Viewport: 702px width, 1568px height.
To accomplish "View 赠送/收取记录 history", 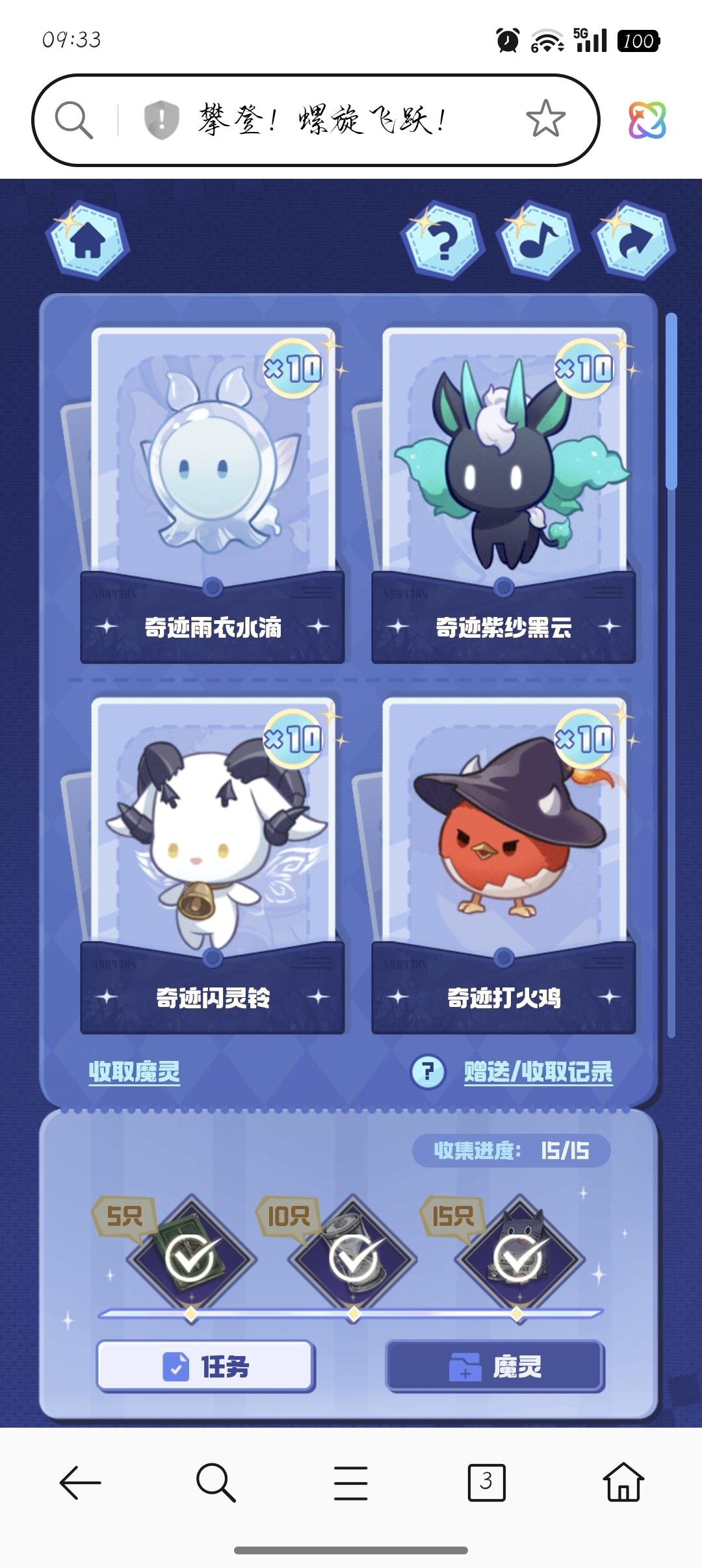I will tap(538, 1072).
